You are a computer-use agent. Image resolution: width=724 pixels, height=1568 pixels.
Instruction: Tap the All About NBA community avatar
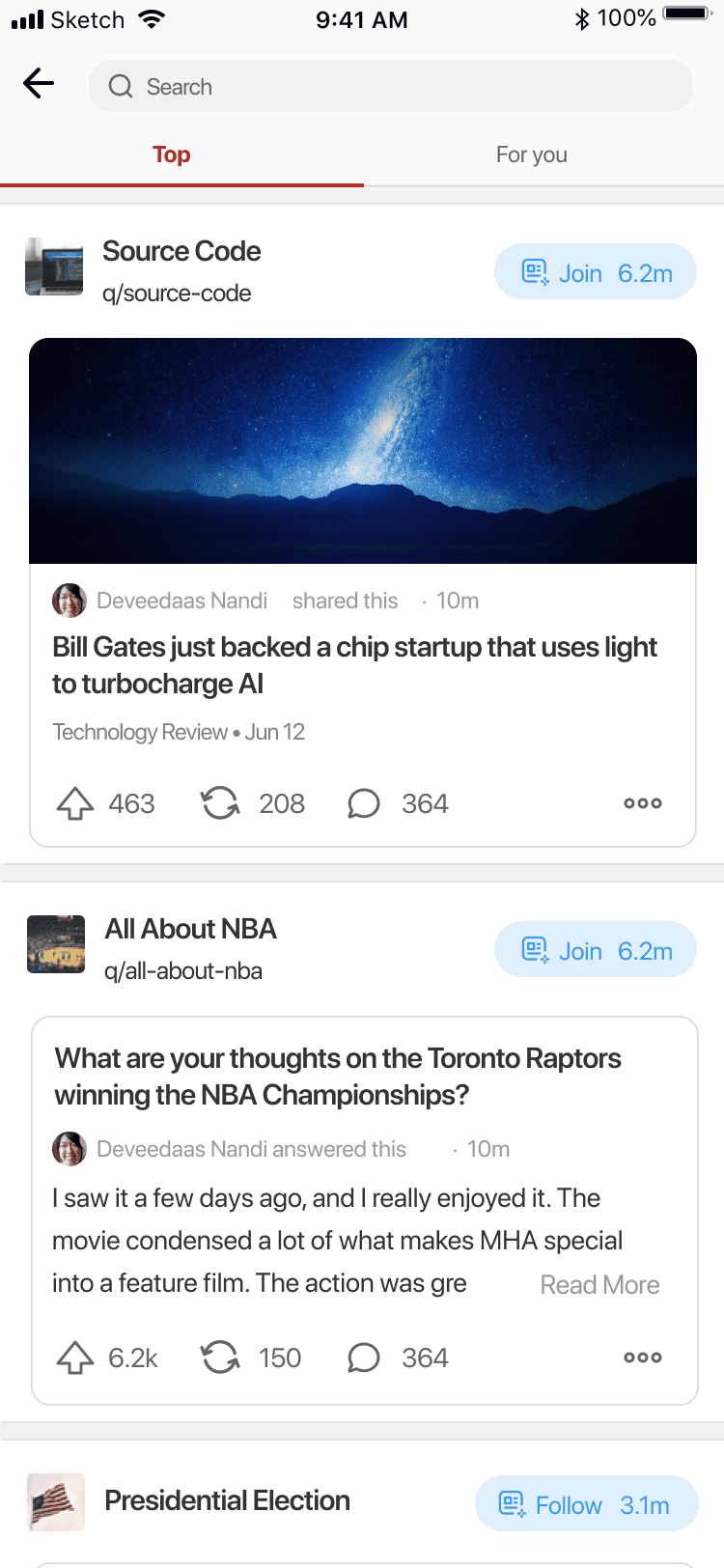(55, 943)
